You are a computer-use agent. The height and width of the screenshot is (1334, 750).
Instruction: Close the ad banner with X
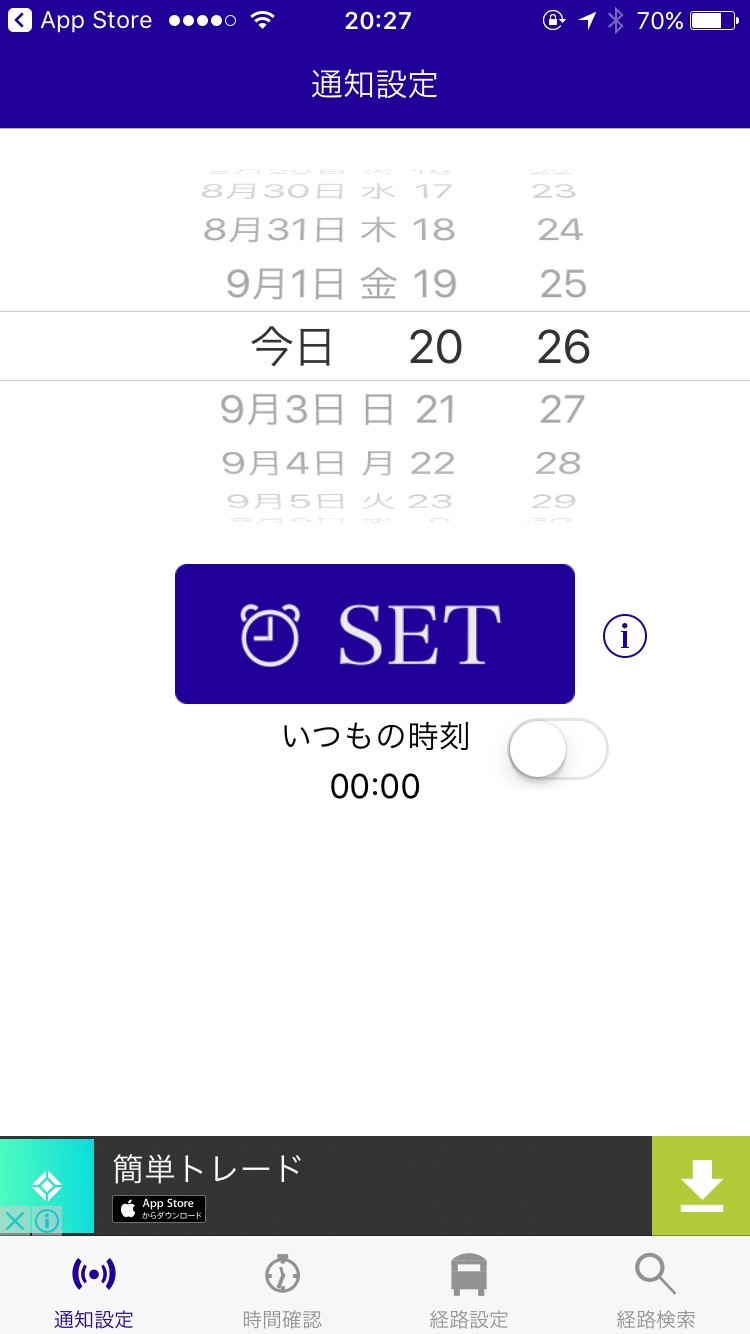pos(15,1221)
